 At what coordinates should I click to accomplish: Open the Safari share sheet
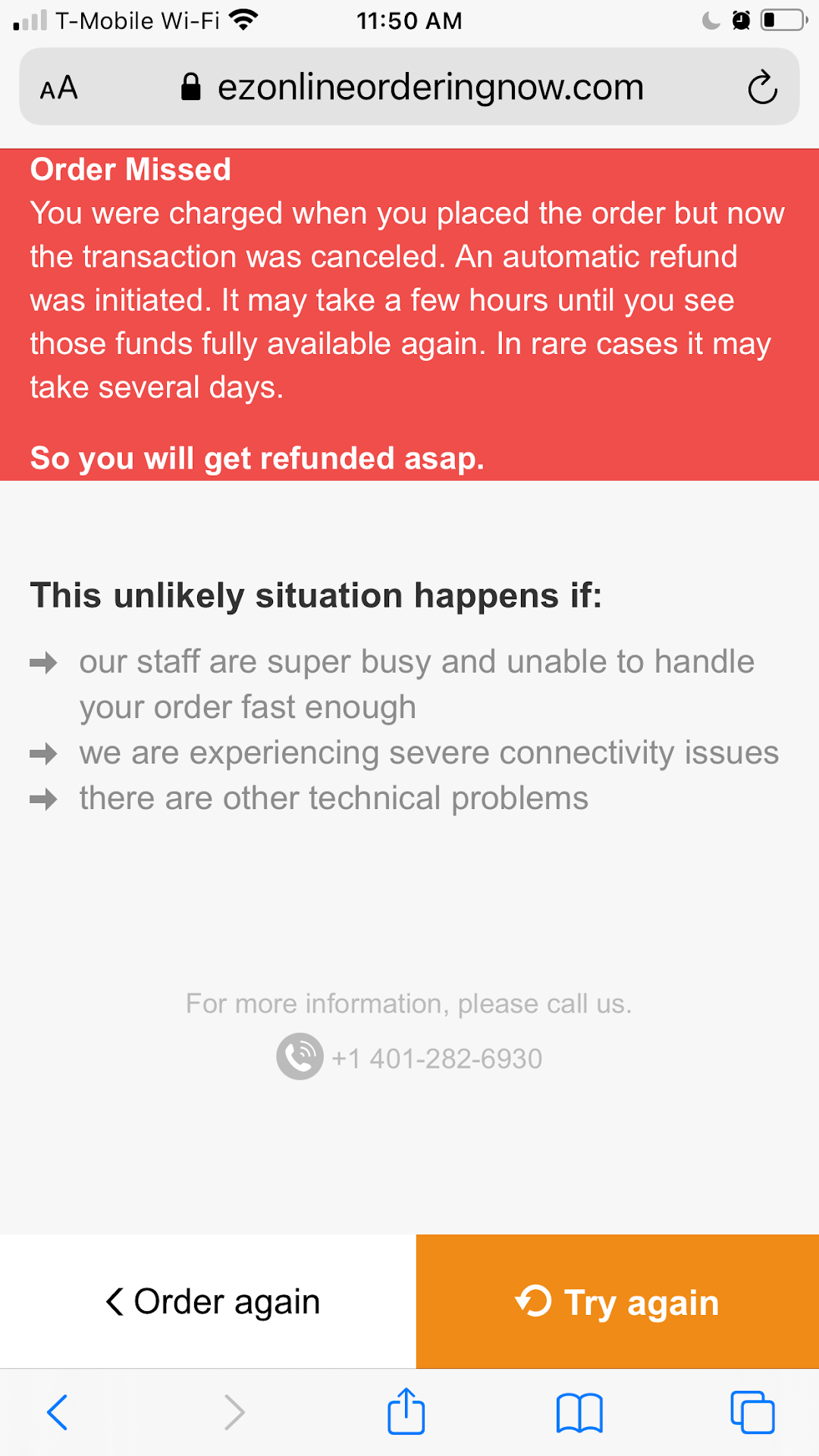click(x=406, y=1412)
